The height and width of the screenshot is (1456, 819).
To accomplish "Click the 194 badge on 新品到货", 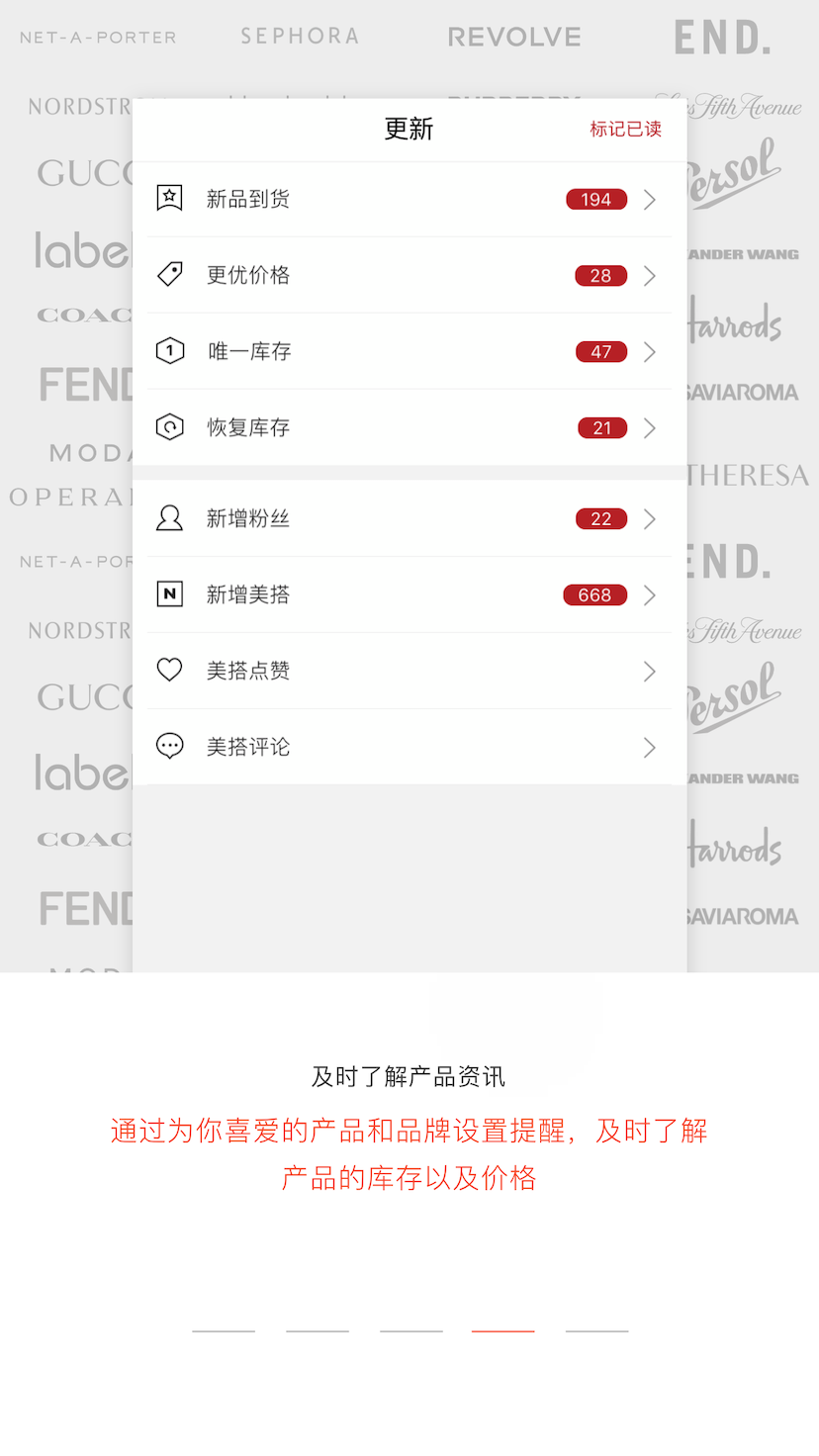I will click(x=594, y=198).
